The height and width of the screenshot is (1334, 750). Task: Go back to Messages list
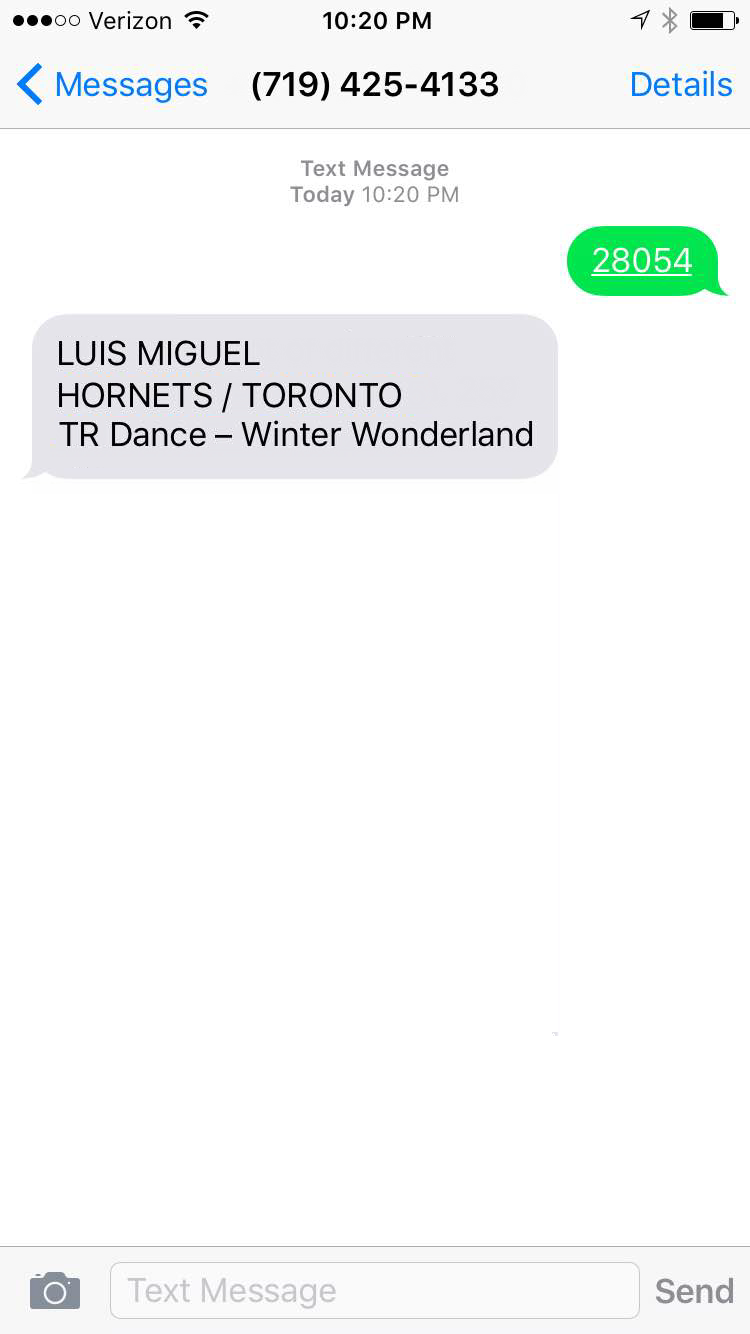[x=112, y=85]
